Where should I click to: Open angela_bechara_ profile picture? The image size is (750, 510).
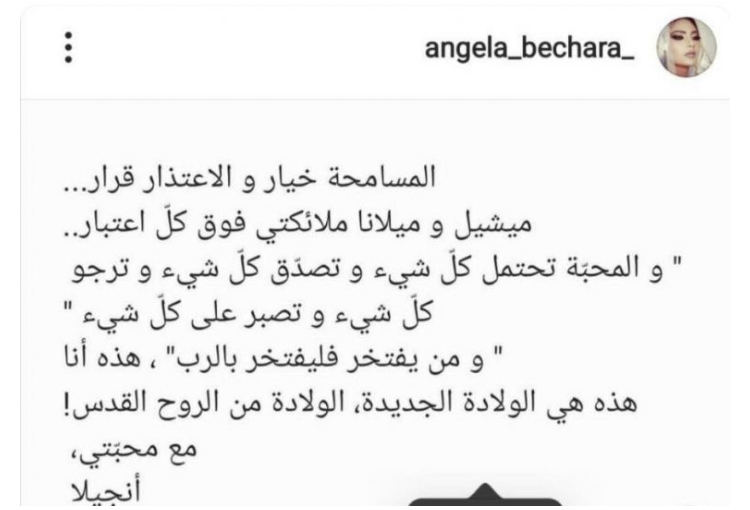pos(685,48)
